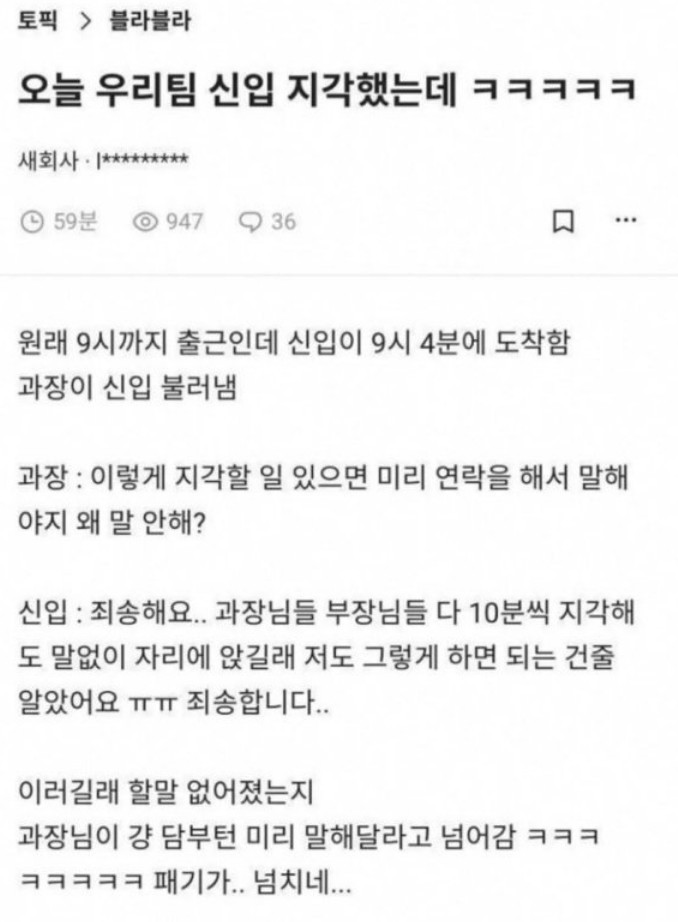Open the three-dot overflow menu
Image resolution: width=678 pixels, height=922 pixels.
click(x=626, y=218)
